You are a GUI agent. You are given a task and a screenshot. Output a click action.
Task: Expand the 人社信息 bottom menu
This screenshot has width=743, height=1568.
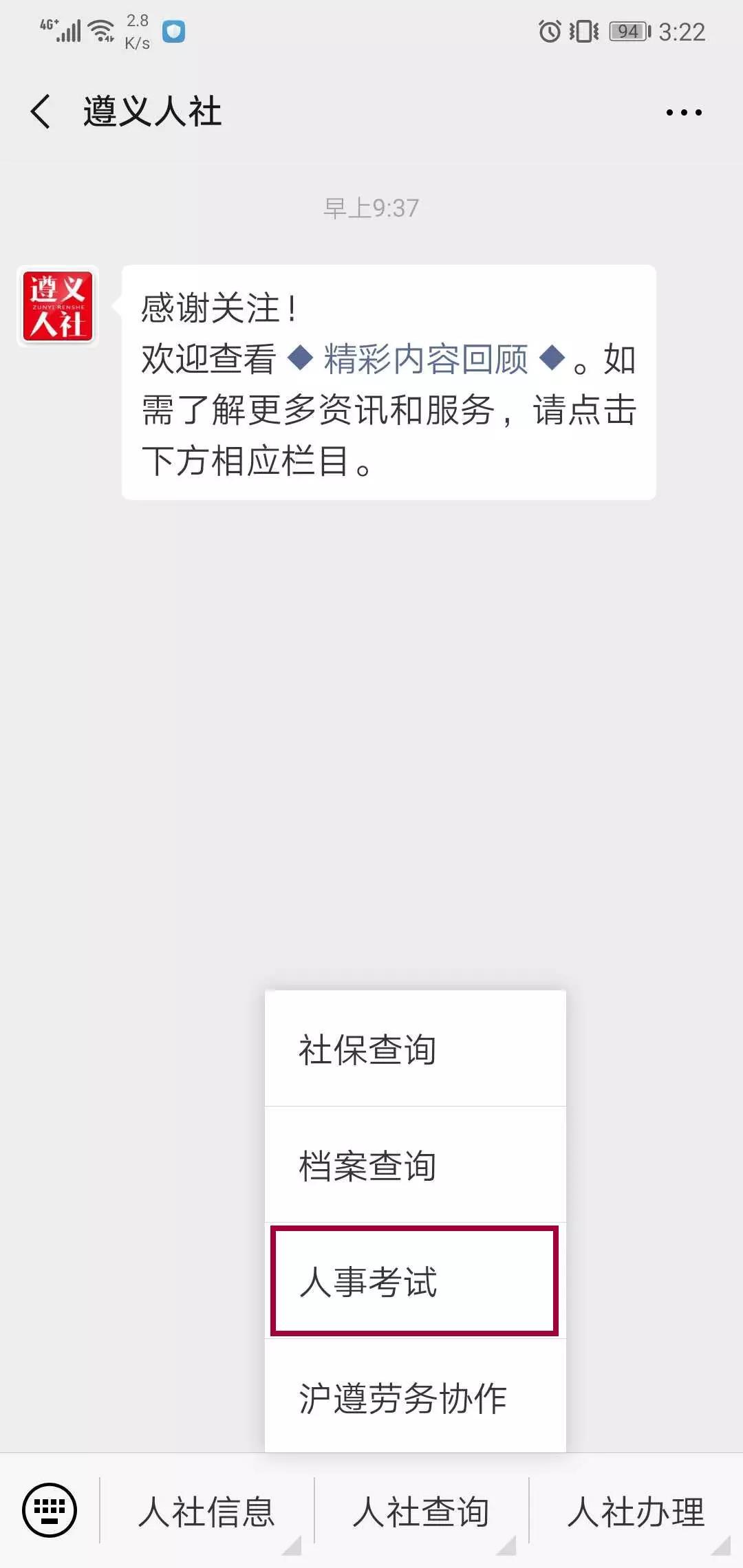206,1512
